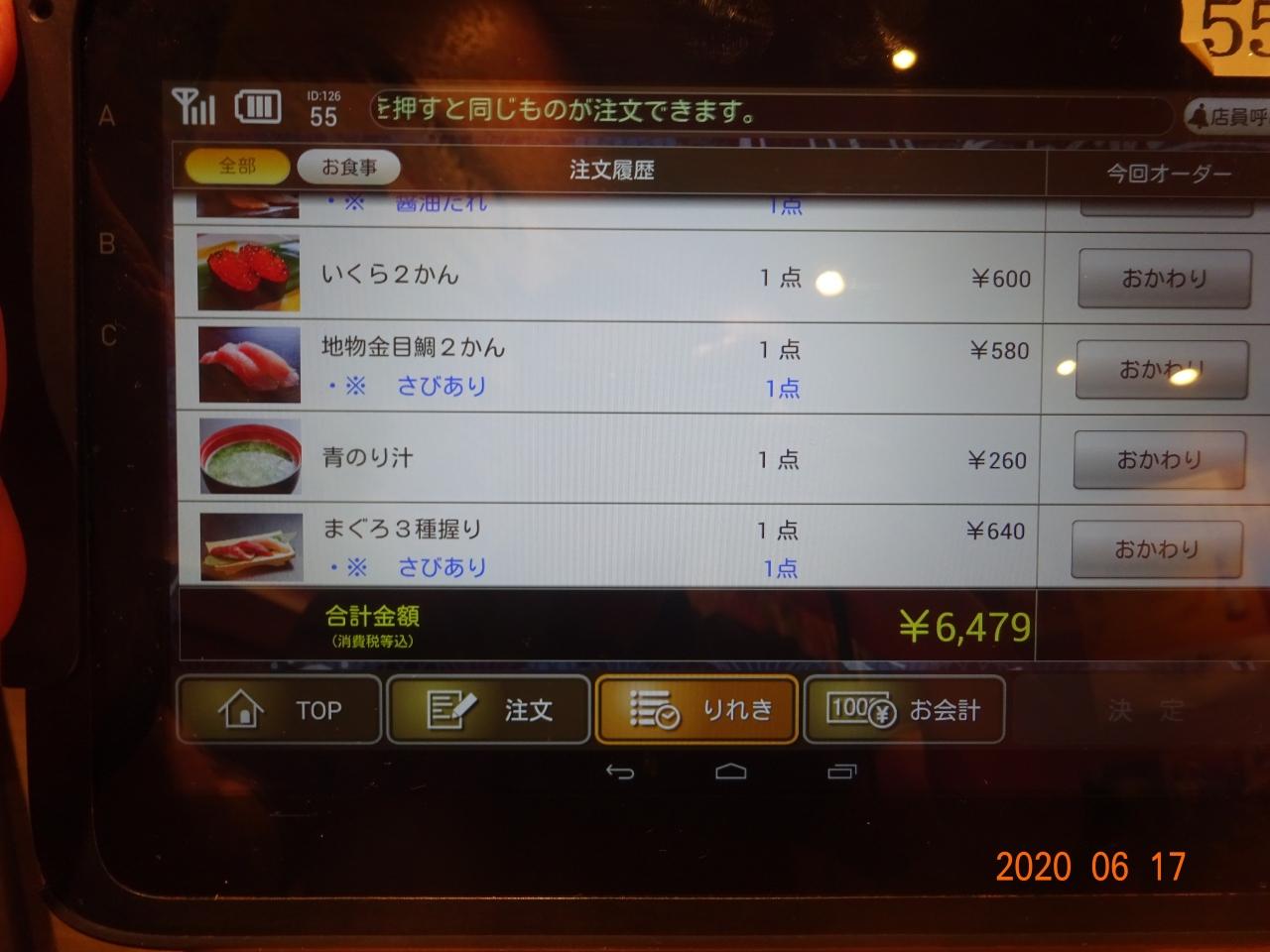The image size is (1270, 952).
Task: Tap the Android back button
Action: (620, 772)
